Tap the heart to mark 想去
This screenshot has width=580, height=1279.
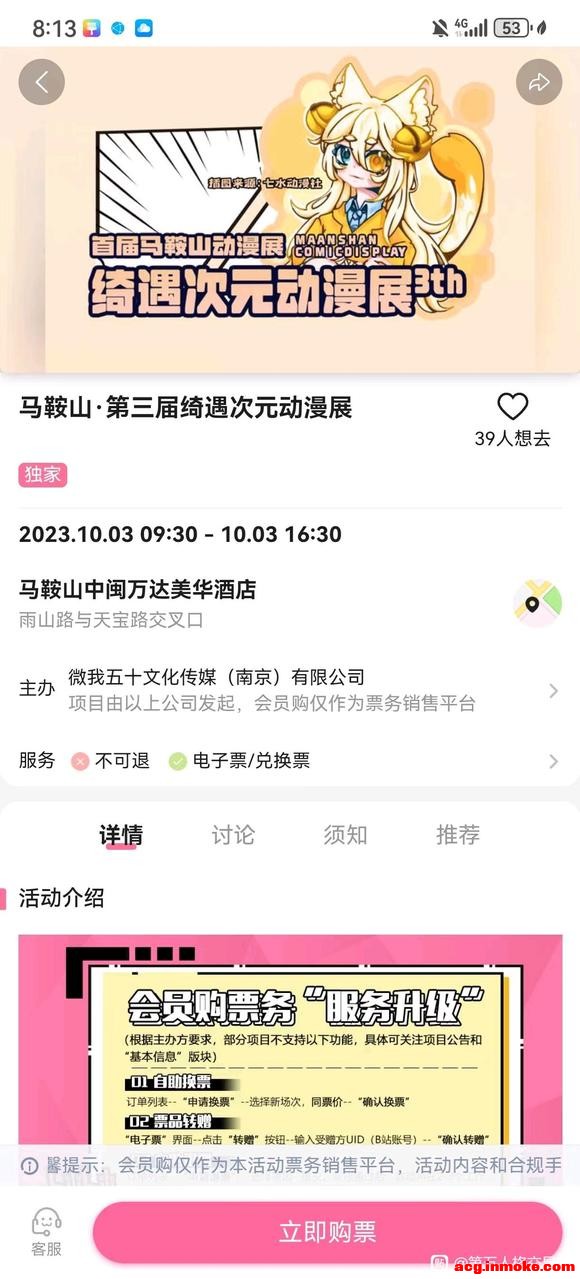(512, 406)
